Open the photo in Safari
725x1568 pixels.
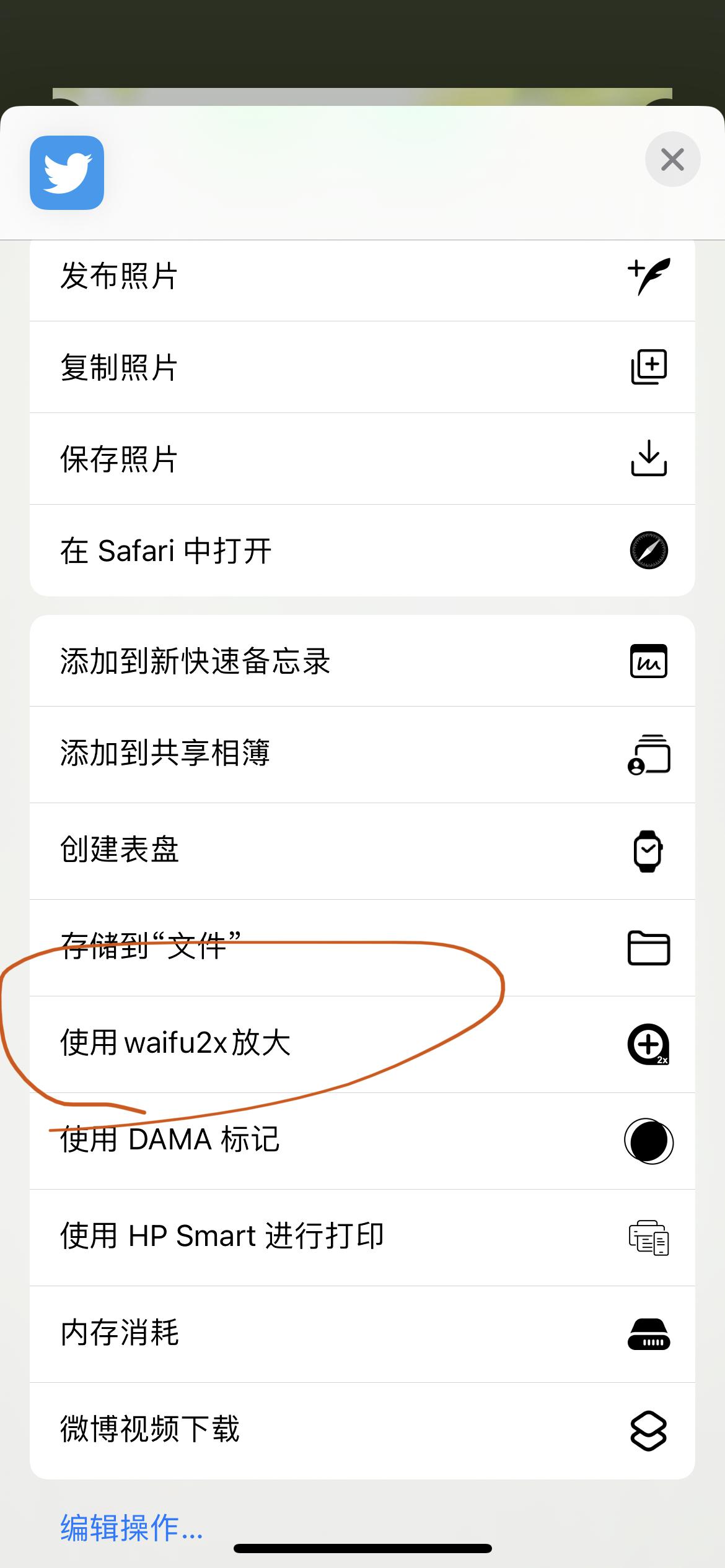(x=362, y=551)
